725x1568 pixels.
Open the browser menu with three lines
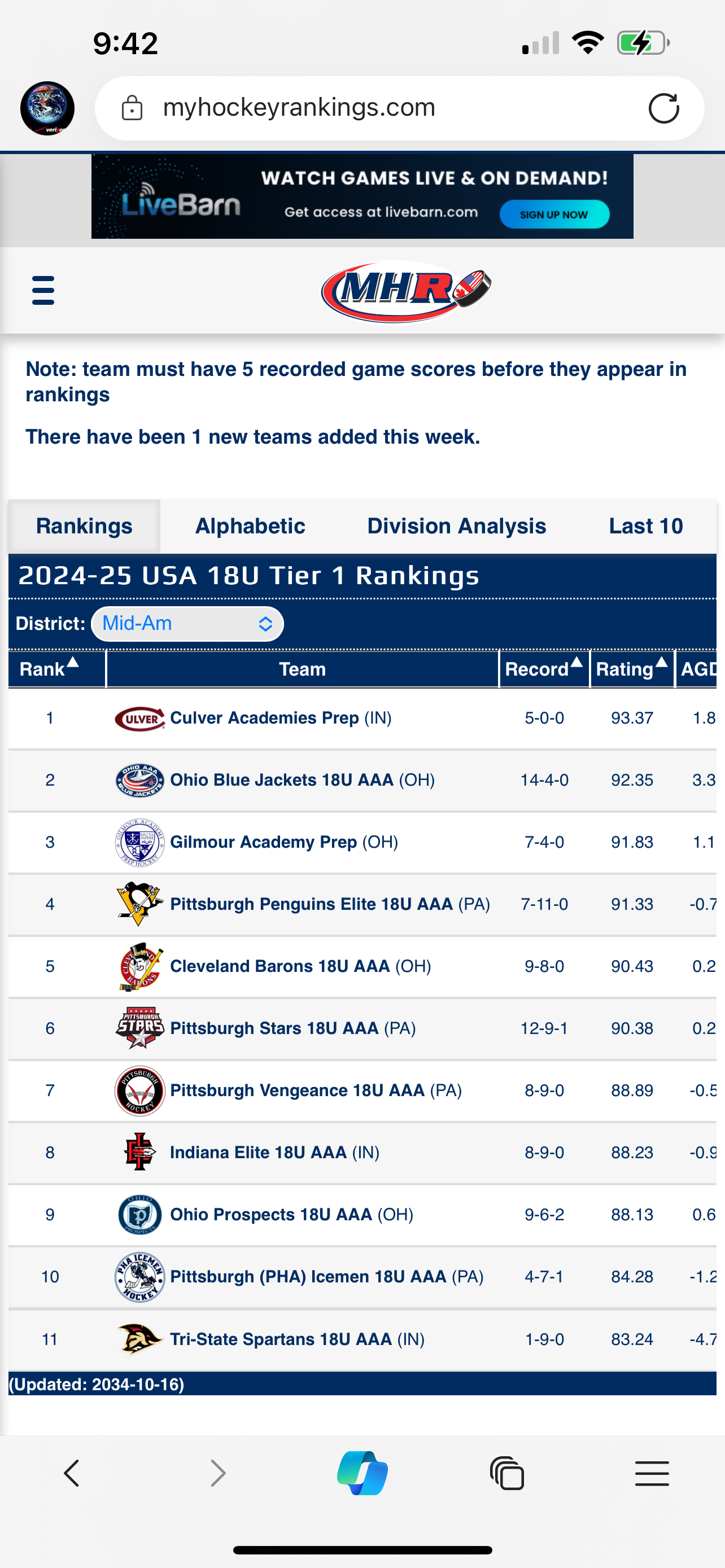click(x=652, y=1473)
